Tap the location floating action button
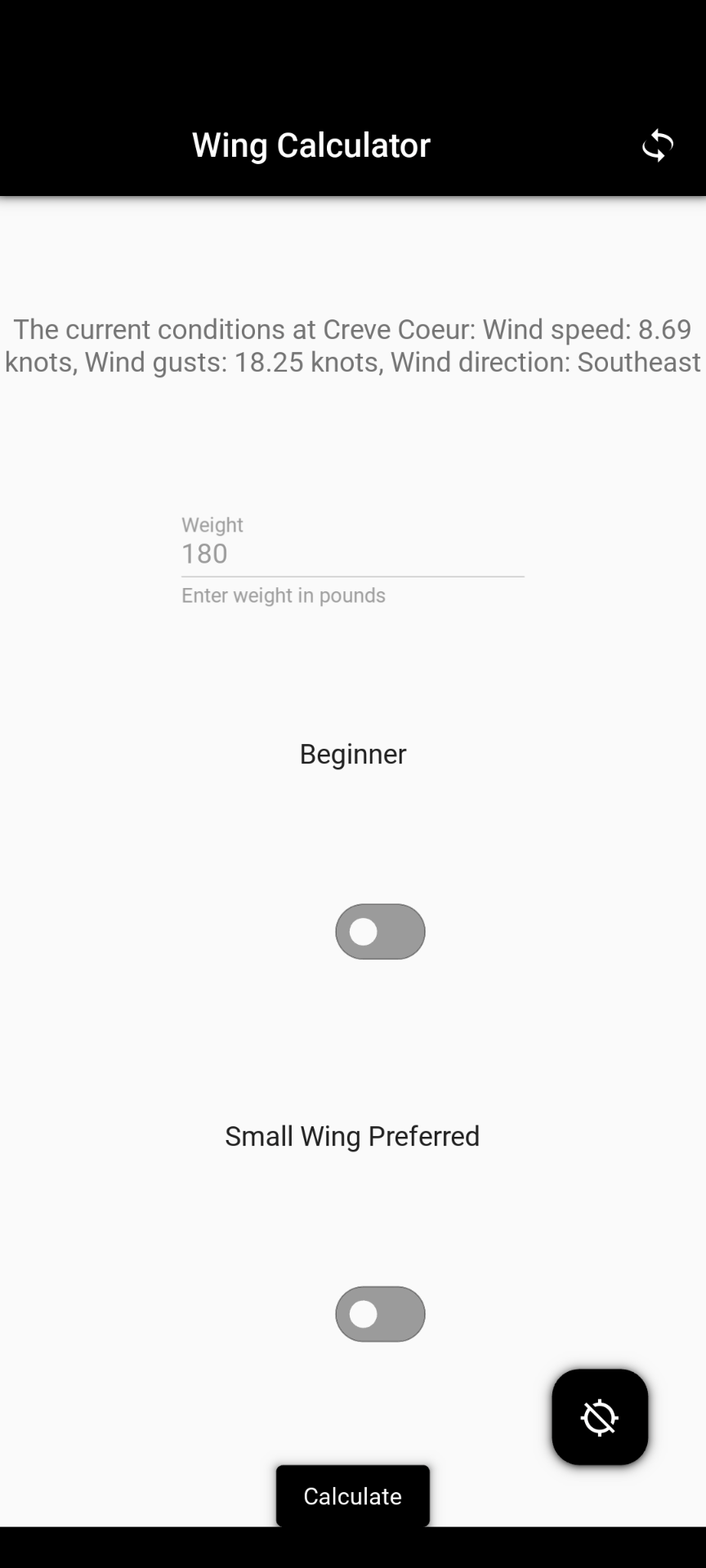This screenshot has width=706, height=1568. click(x=600, y=1417)
